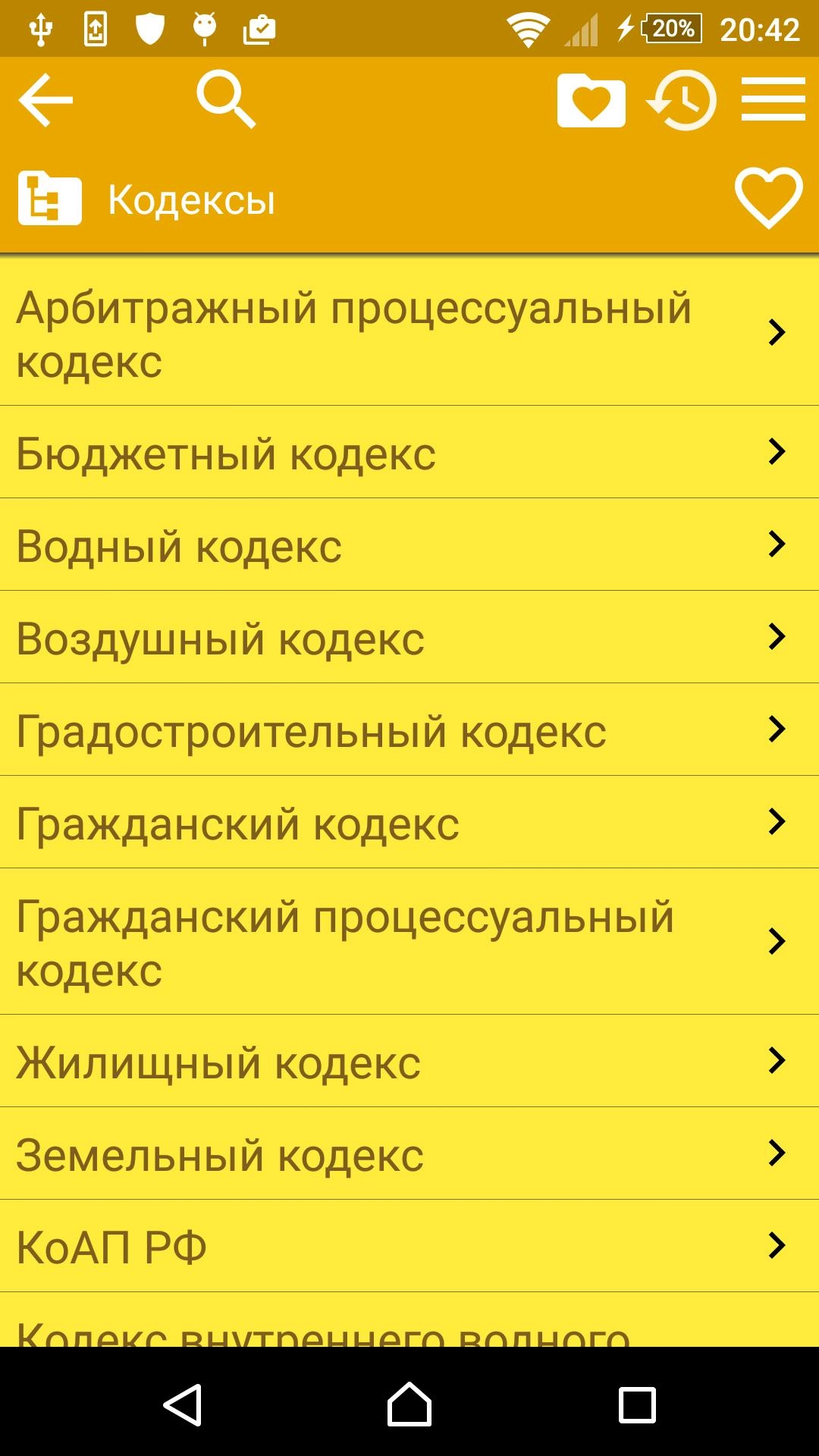
Task: Open the Кодексы section tree icon
Action: (x=49, y=199)
